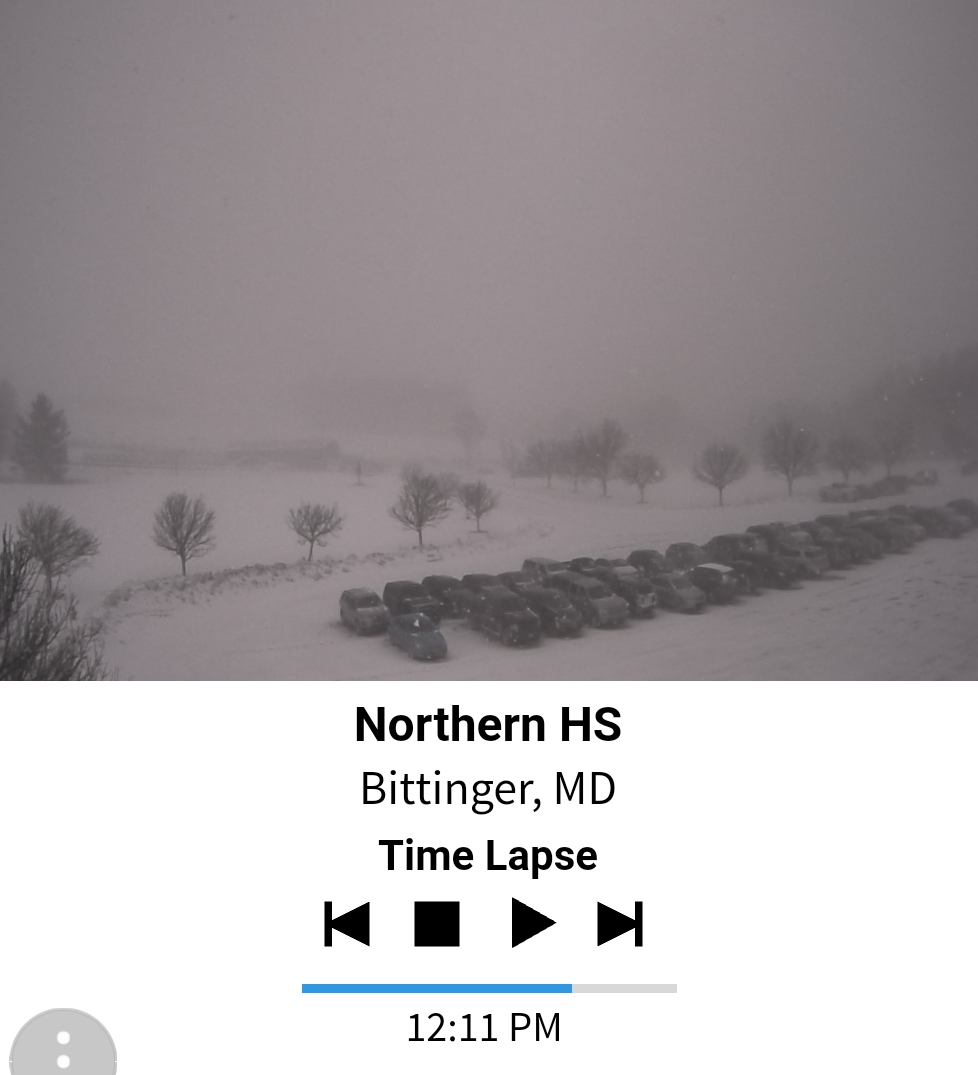The height and width of the screenshot is (1075, 978).
Task: Skip to first time lapse frame
Action: (x=347, y=923)
